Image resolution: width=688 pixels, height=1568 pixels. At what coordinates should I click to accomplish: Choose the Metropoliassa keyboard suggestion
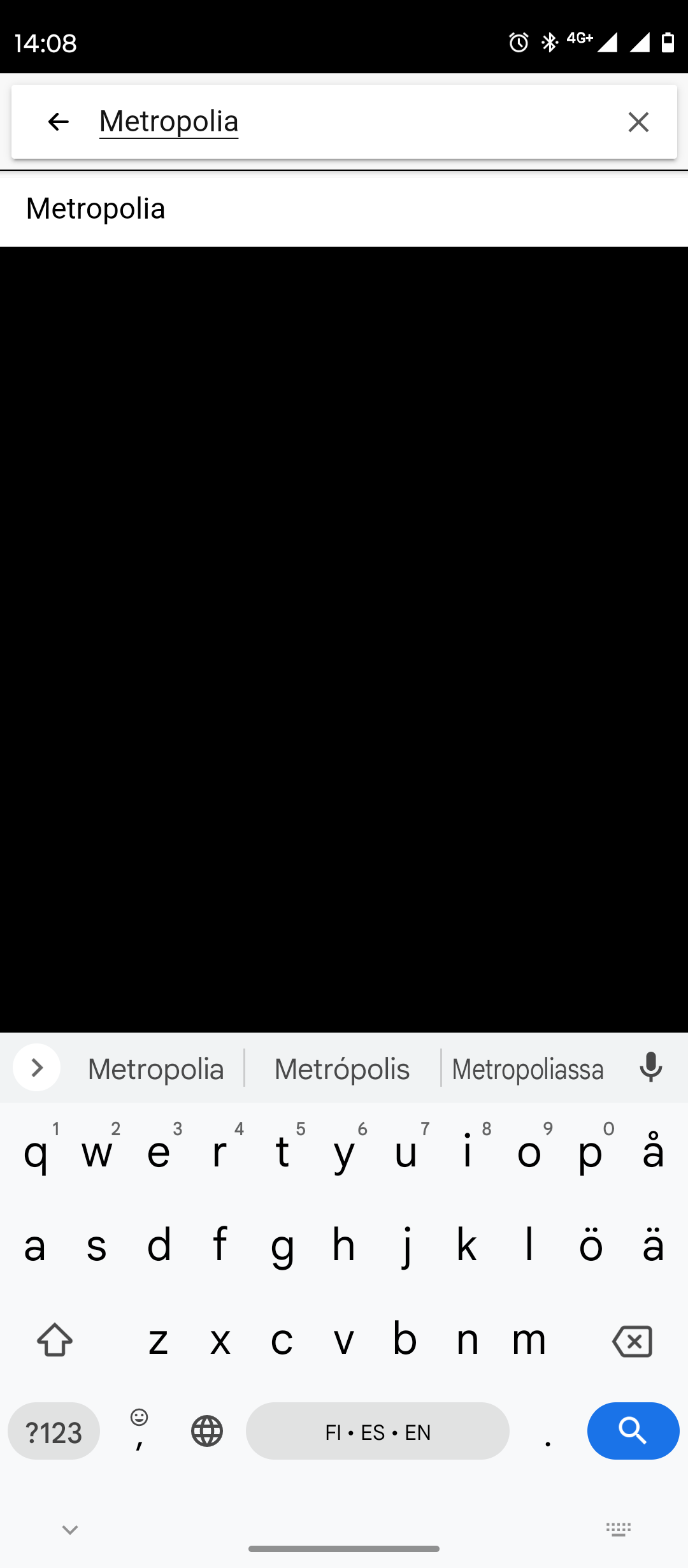pyautogui.click(x=527, y=1069)
